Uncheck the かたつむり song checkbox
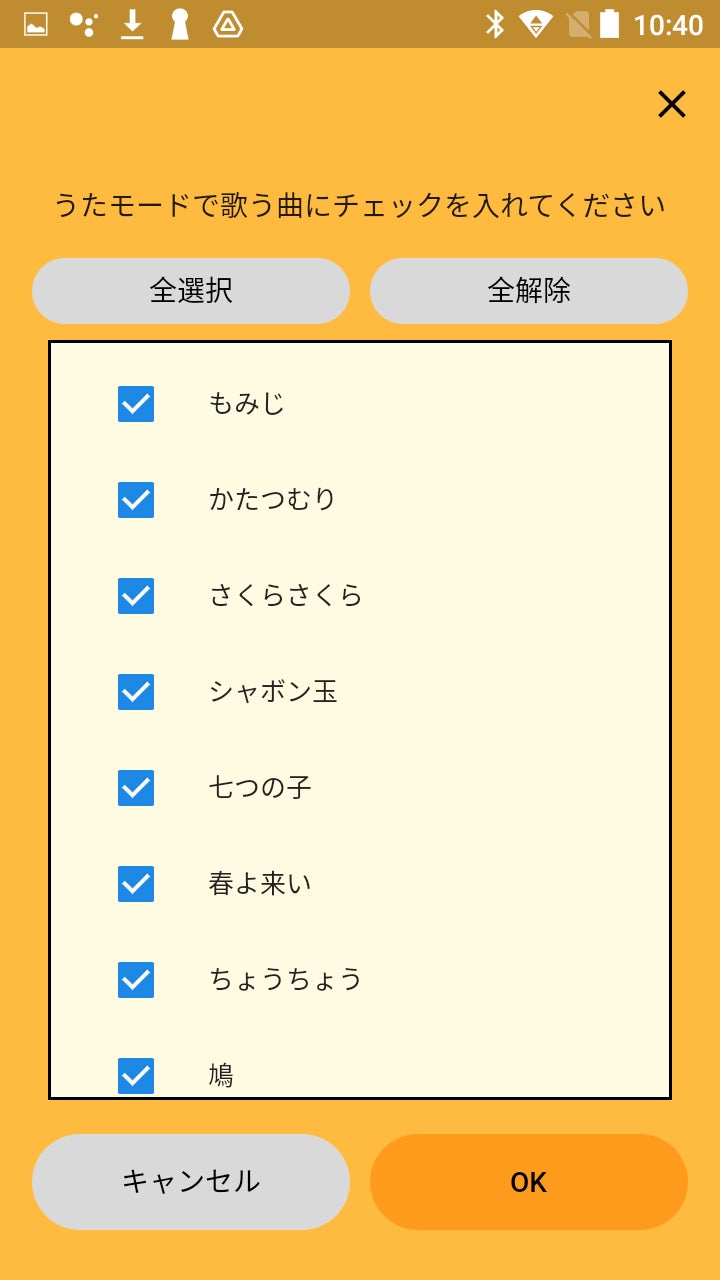 coord(136,500)
